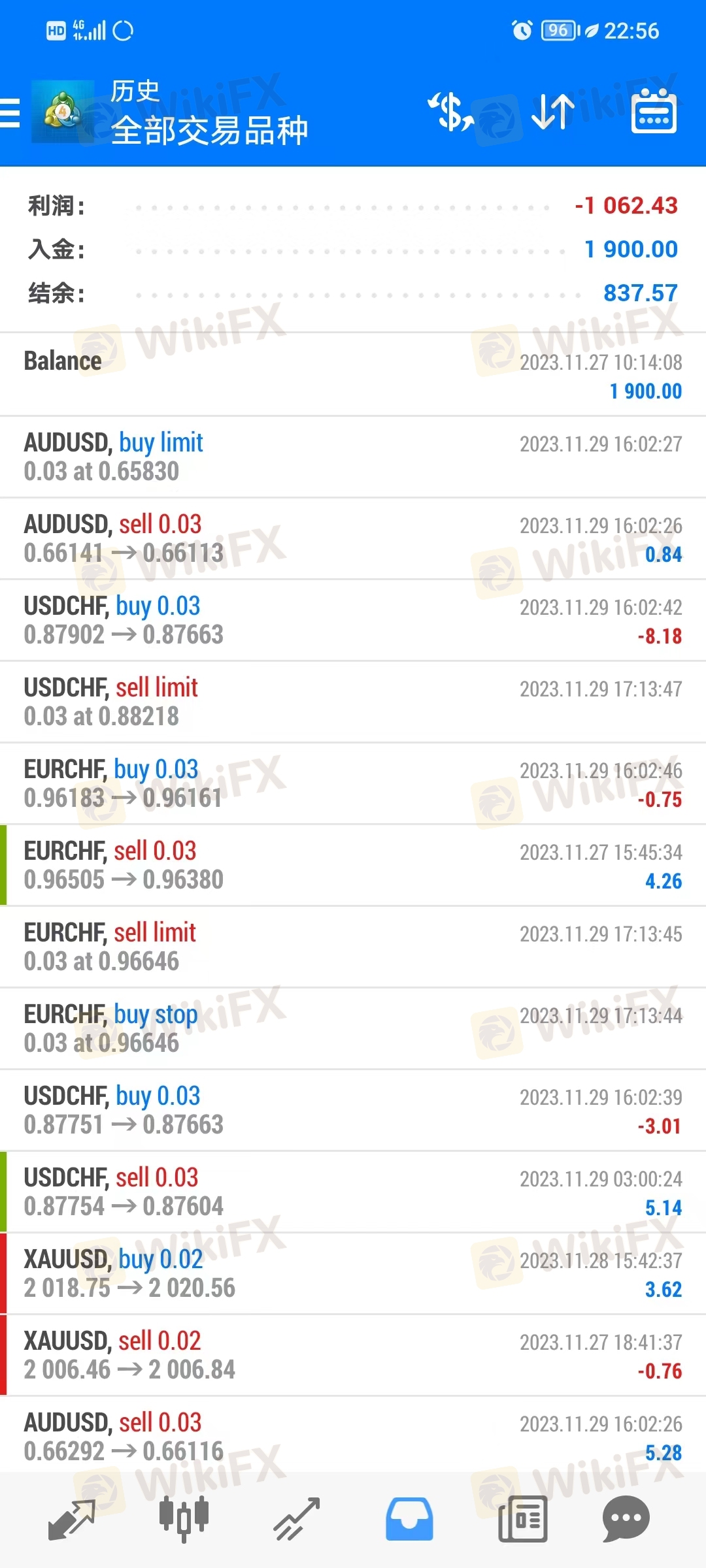
Task: Expand the XAUUSD buy 0.02 trade
Action: pos(353,1273)
